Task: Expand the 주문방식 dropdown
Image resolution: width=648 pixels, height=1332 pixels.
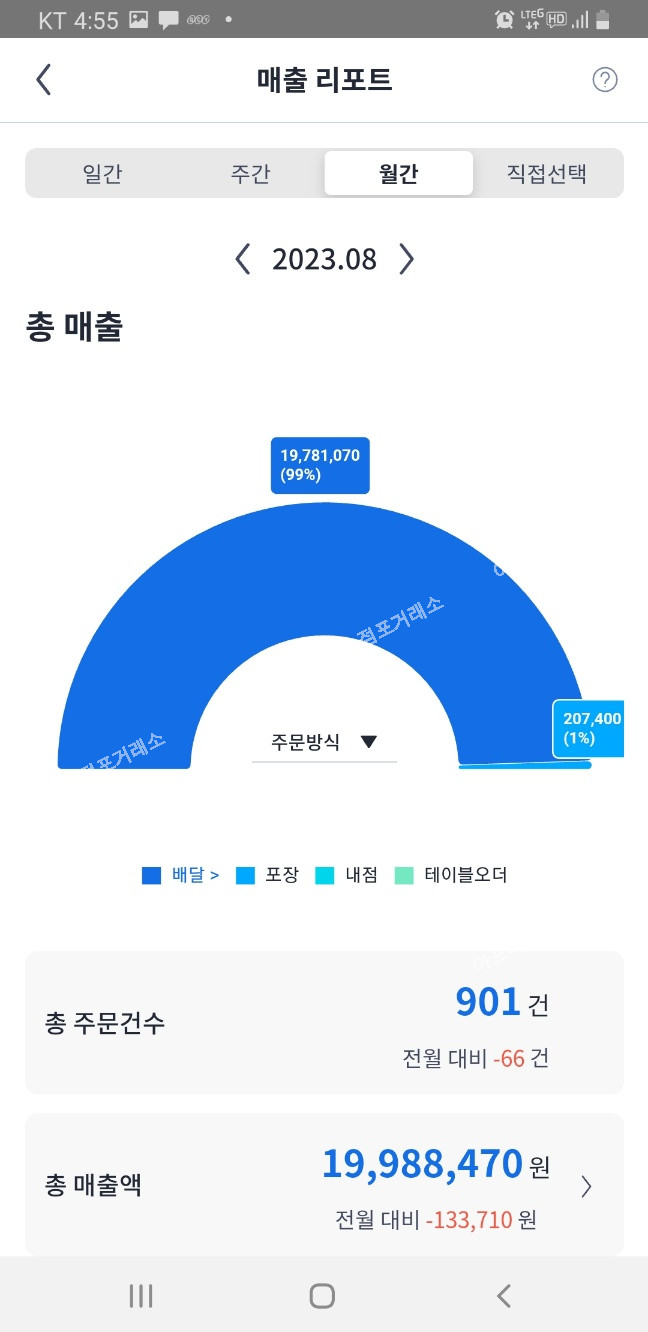Action: click(x=324, y=742)
